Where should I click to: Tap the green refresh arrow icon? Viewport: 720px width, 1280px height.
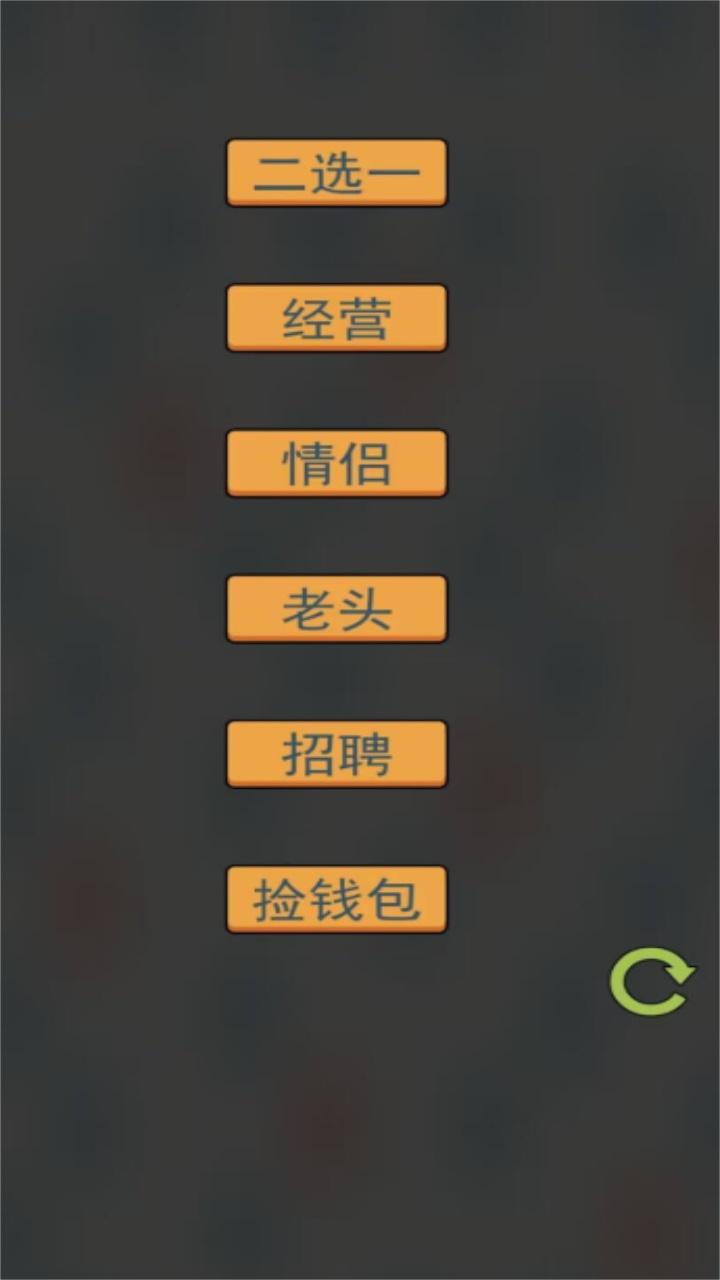(652, 981)
